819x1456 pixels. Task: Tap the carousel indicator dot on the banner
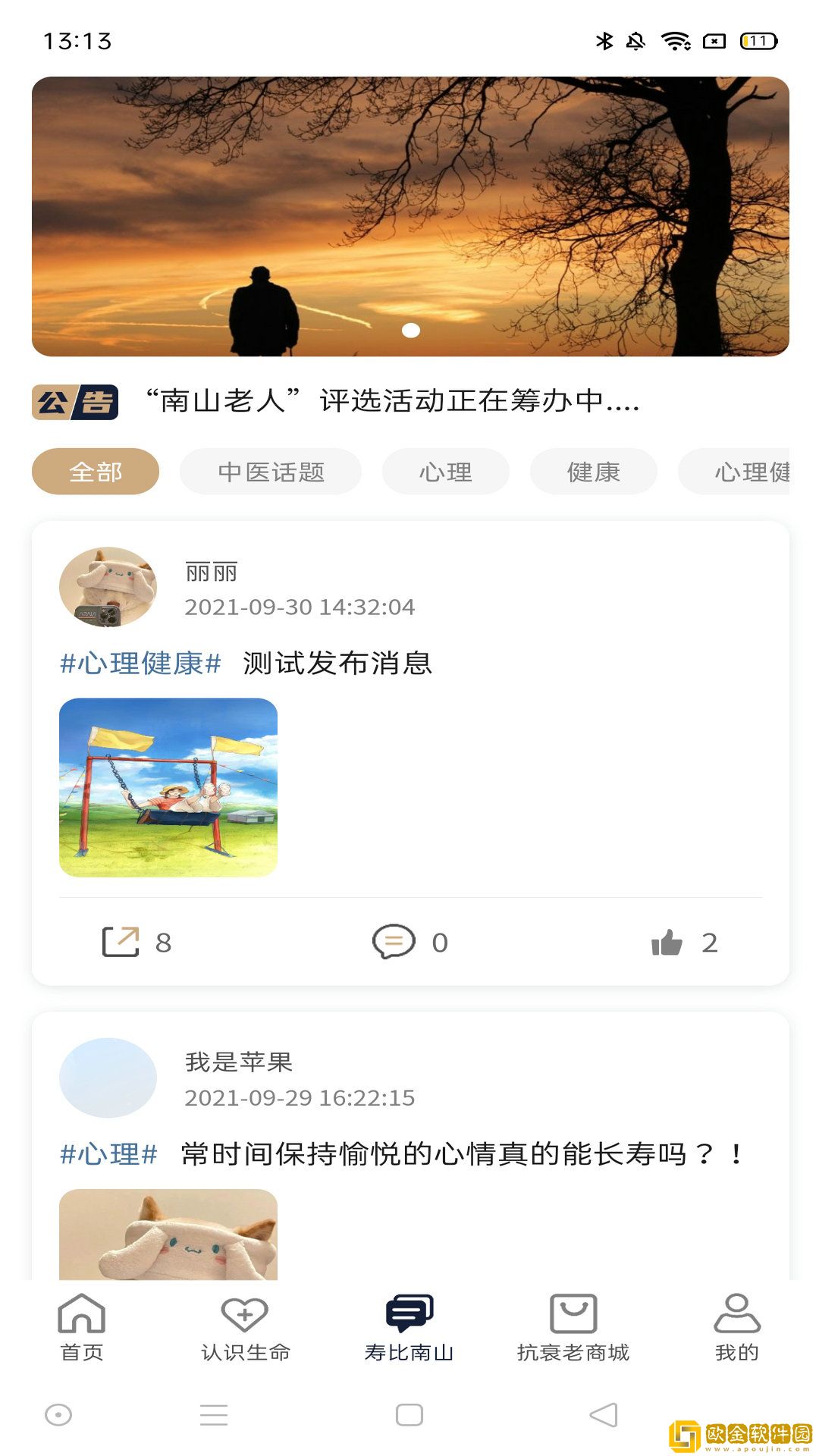[410, 331]
